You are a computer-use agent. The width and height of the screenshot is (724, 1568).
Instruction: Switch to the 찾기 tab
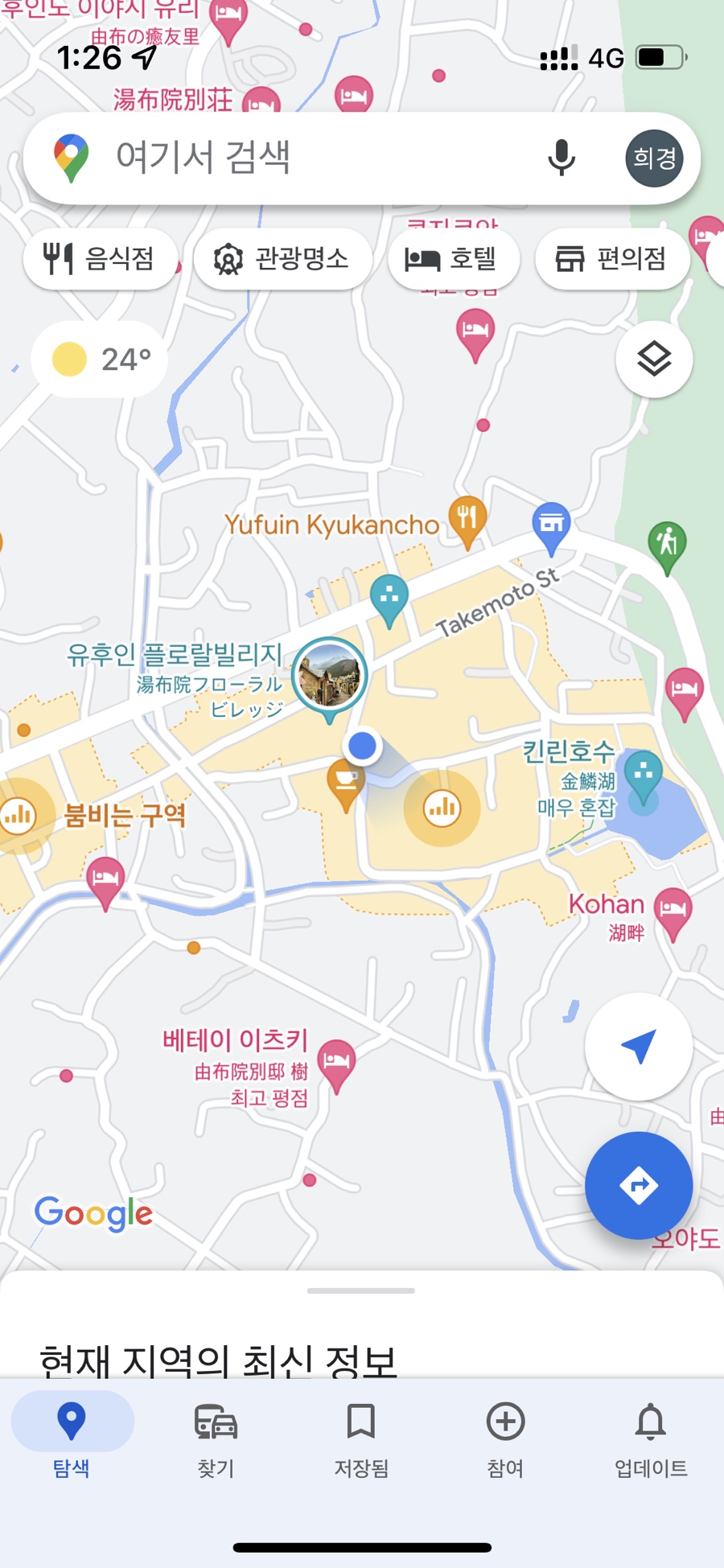216,1438
